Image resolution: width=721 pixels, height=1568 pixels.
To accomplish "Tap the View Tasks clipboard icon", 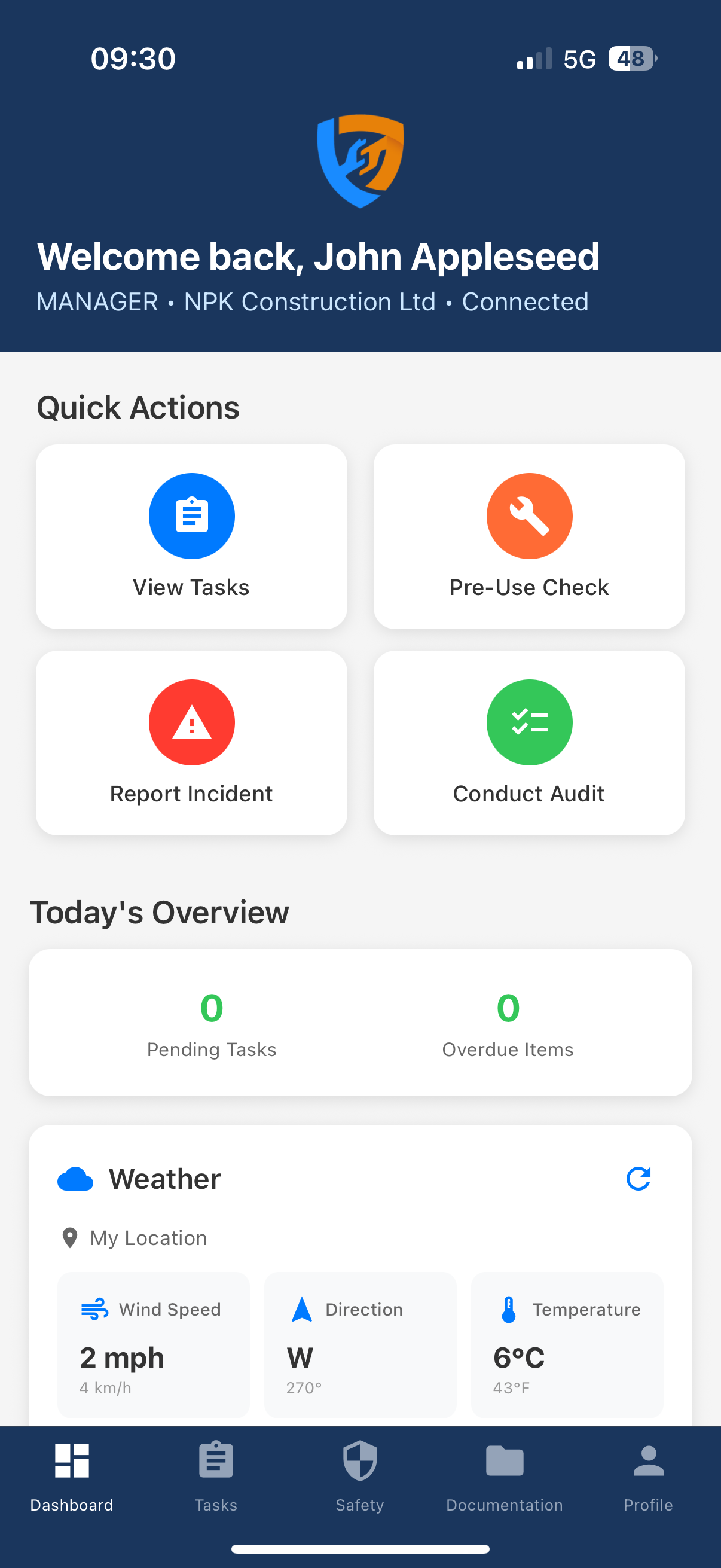I will 192,515.
